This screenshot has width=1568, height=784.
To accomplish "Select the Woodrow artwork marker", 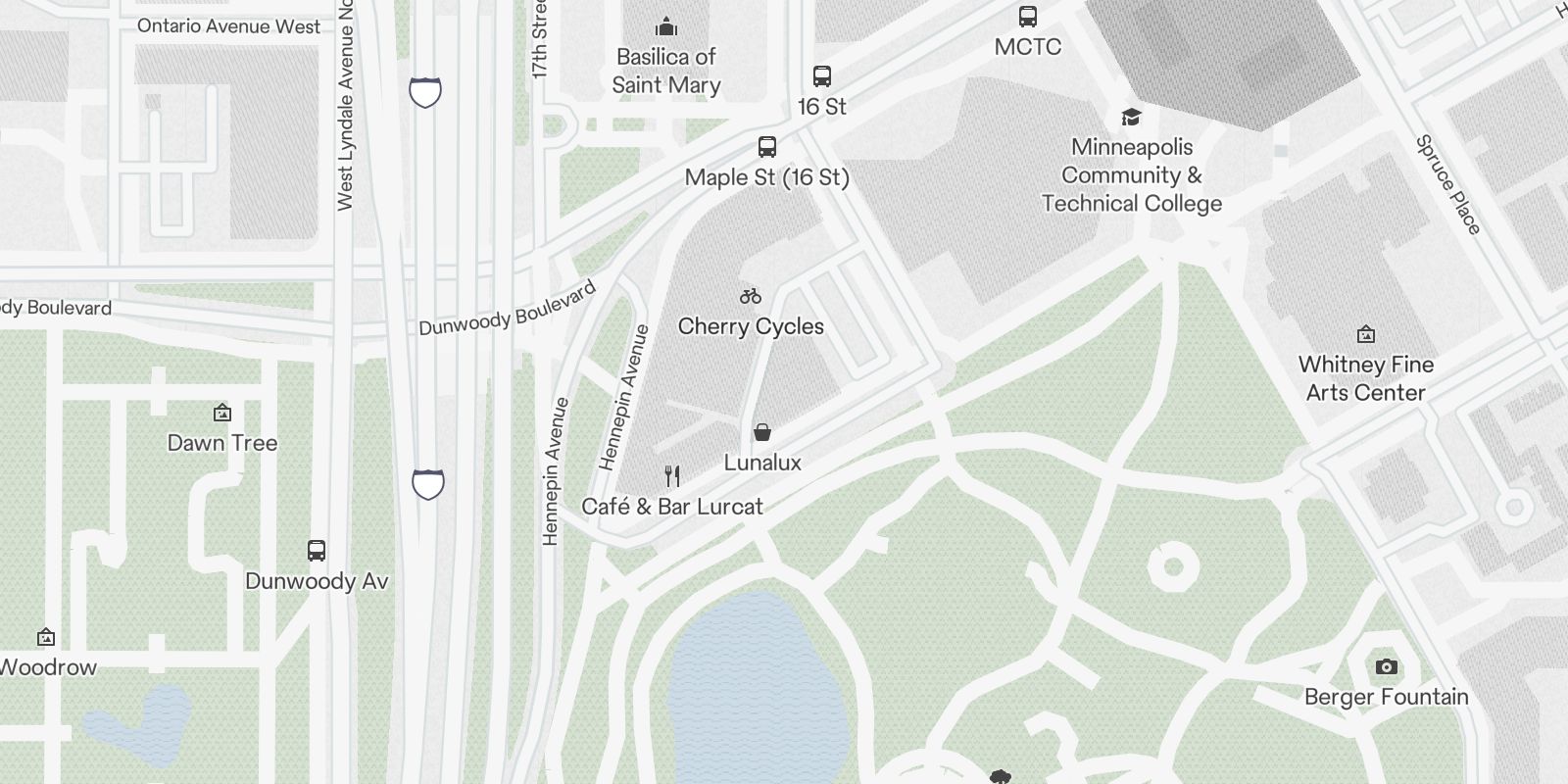I will 45,638.
